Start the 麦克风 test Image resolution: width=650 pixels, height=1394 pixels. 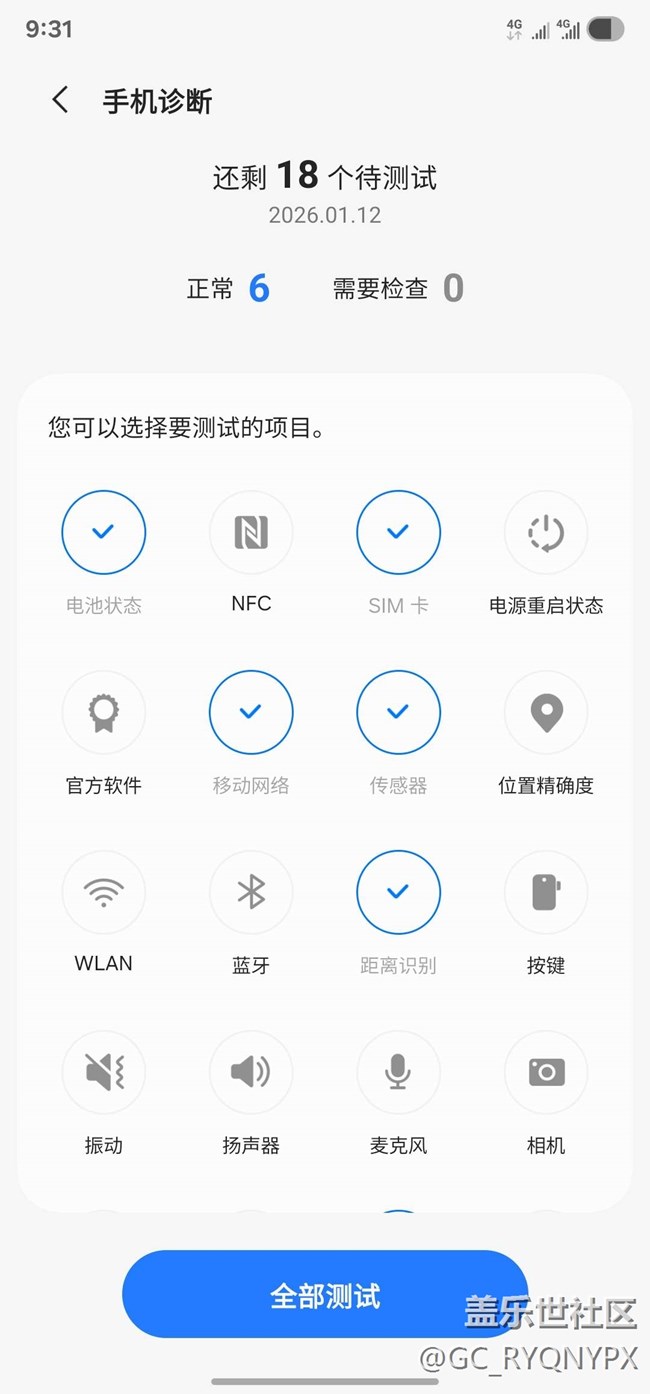tap(398, 1073)
